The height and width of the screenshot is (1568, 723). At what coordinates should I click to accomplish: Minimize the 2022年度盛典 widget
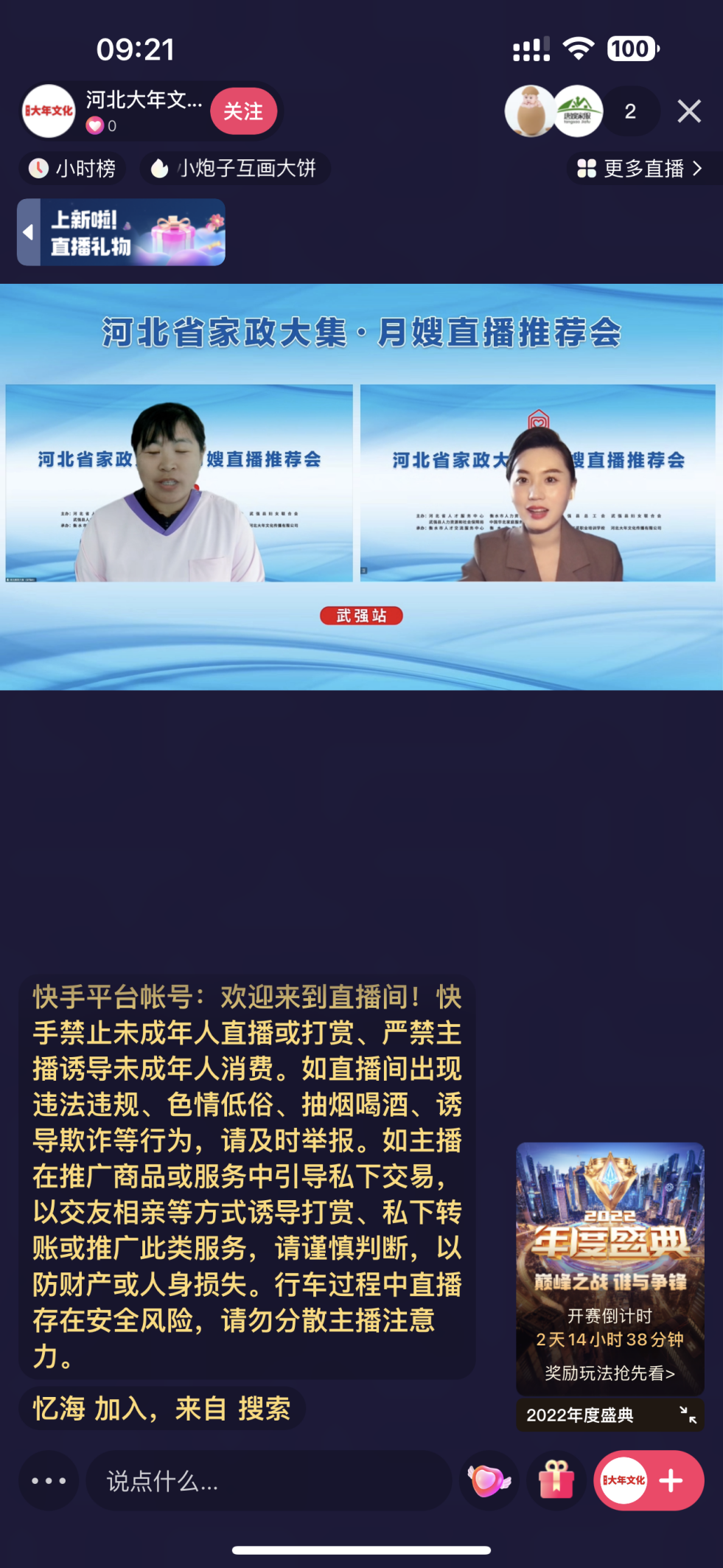coord(688,1414)
